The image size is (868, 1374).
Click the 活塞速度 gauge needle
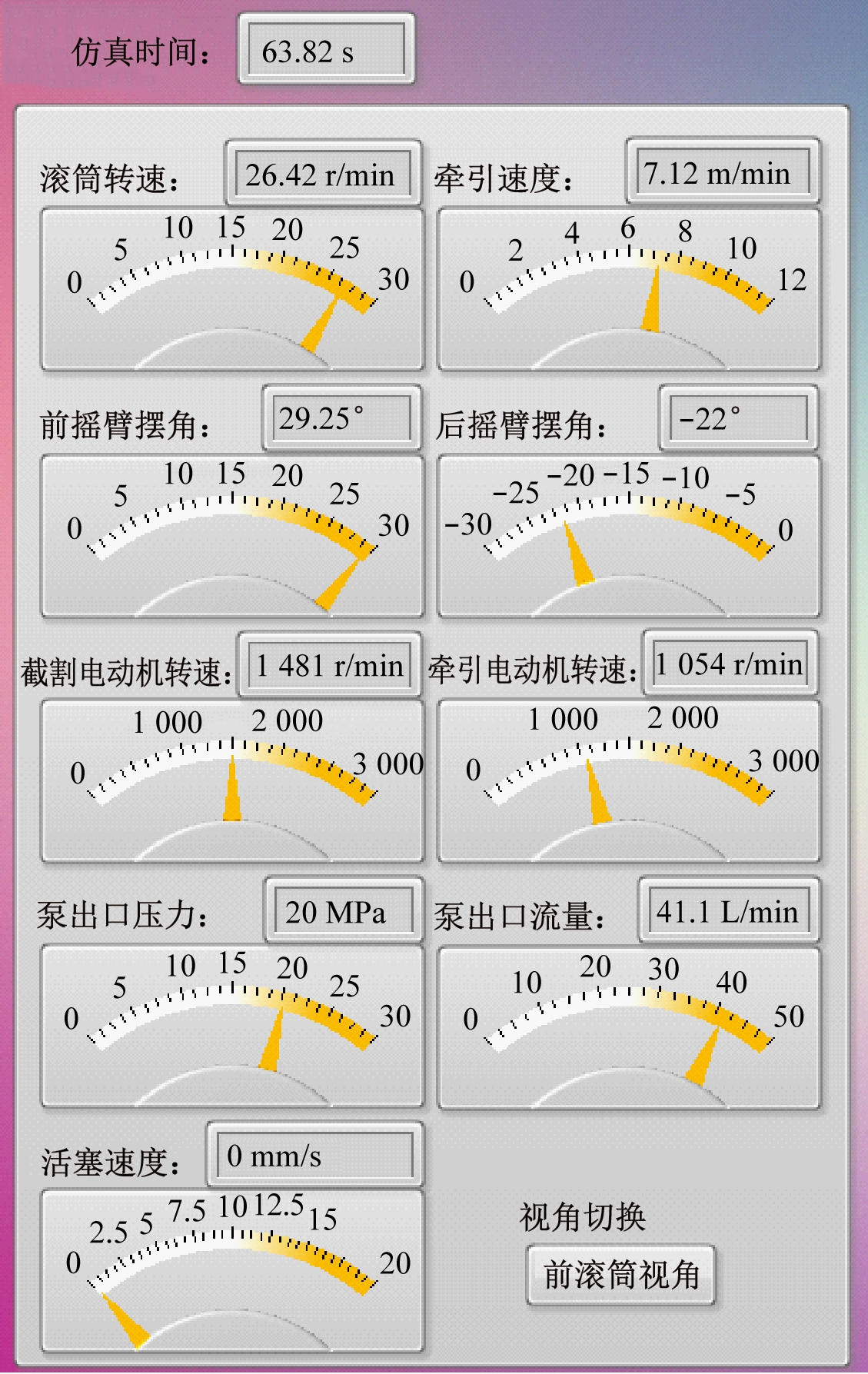pos(123,1322)
